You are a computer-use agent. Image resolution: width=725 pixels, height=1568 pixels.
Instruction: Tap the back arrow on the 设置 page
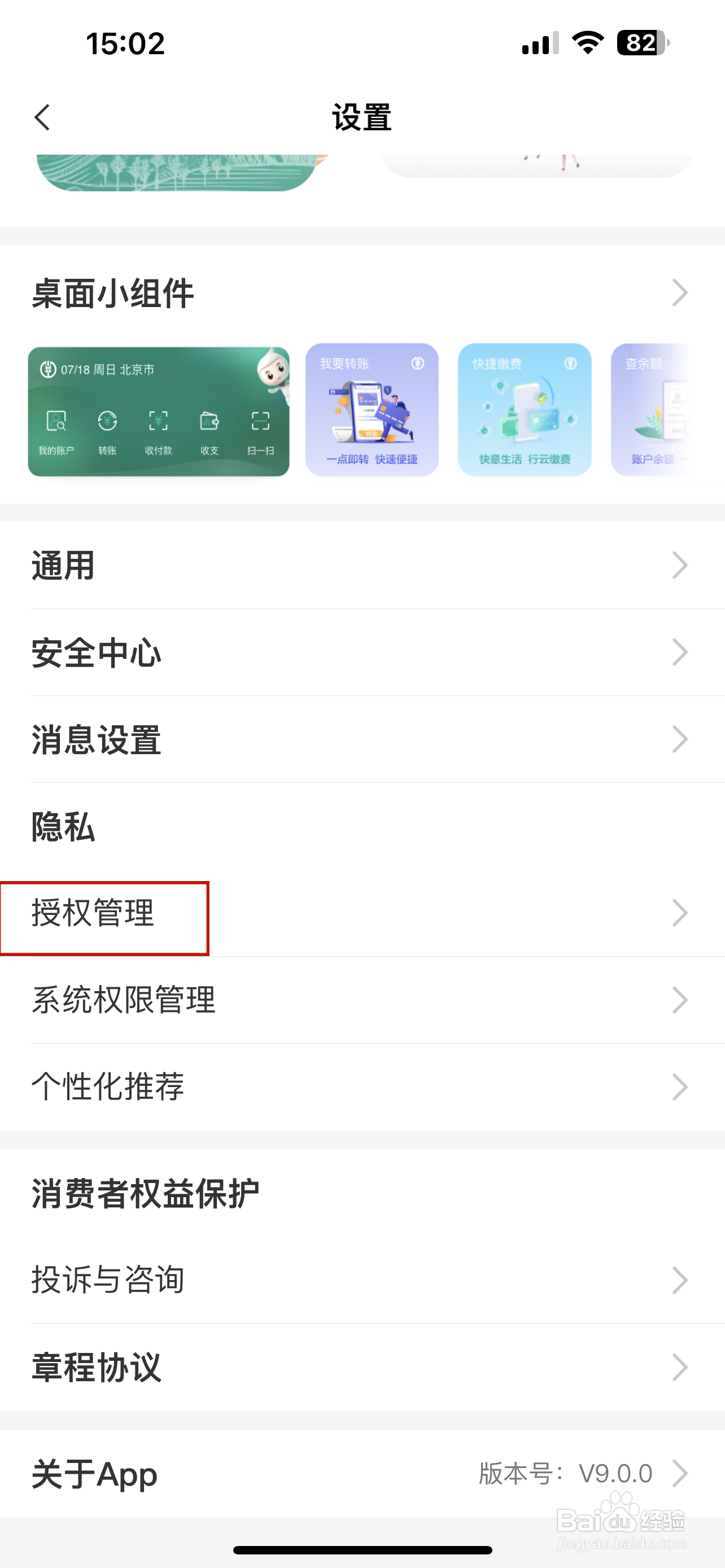42,117
